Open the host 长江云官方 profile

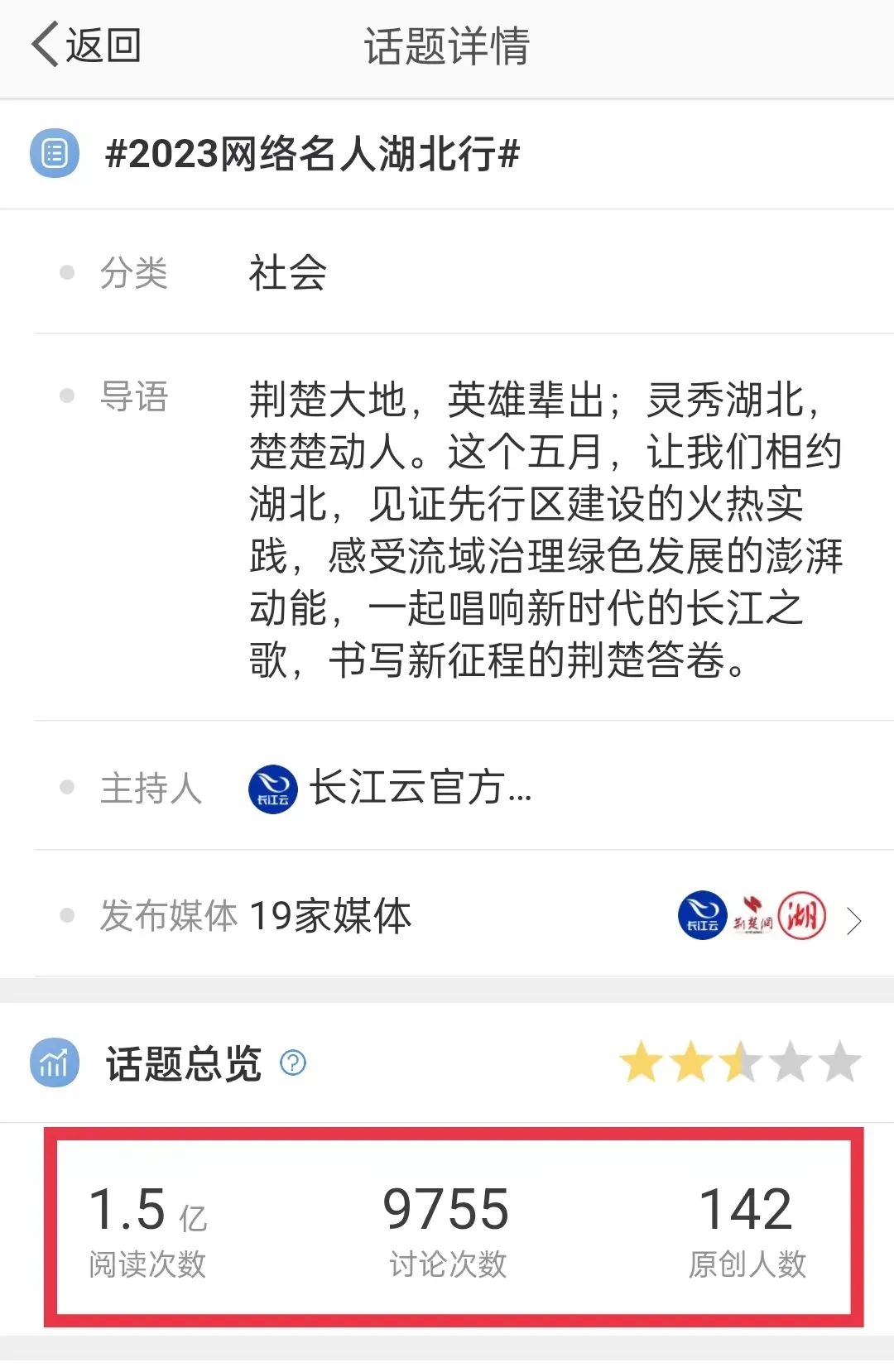(x=389, y=787)
